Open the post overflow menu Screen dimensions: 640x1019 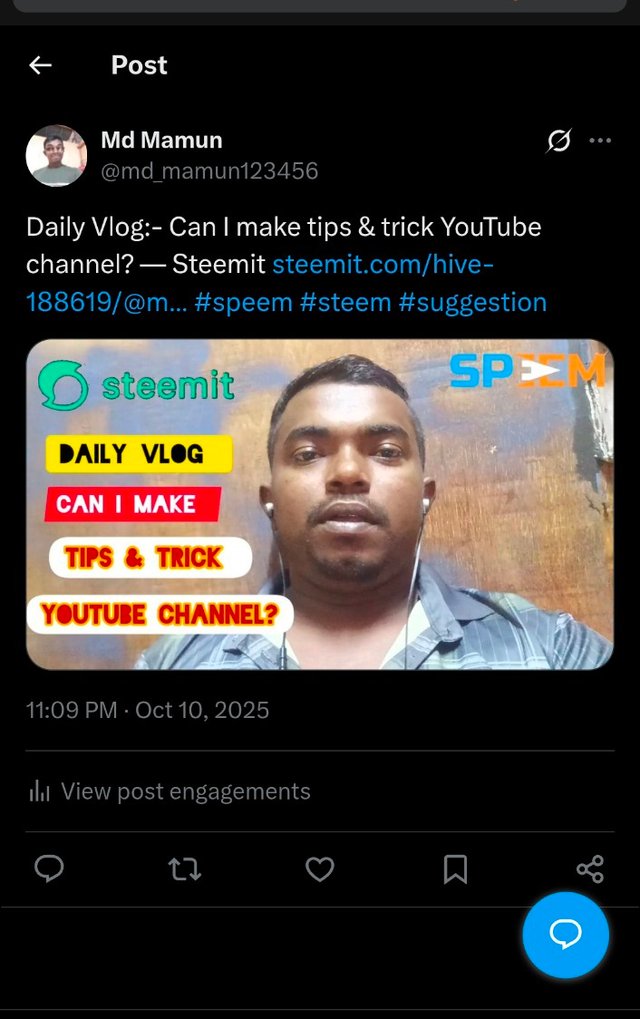(600, 141)
